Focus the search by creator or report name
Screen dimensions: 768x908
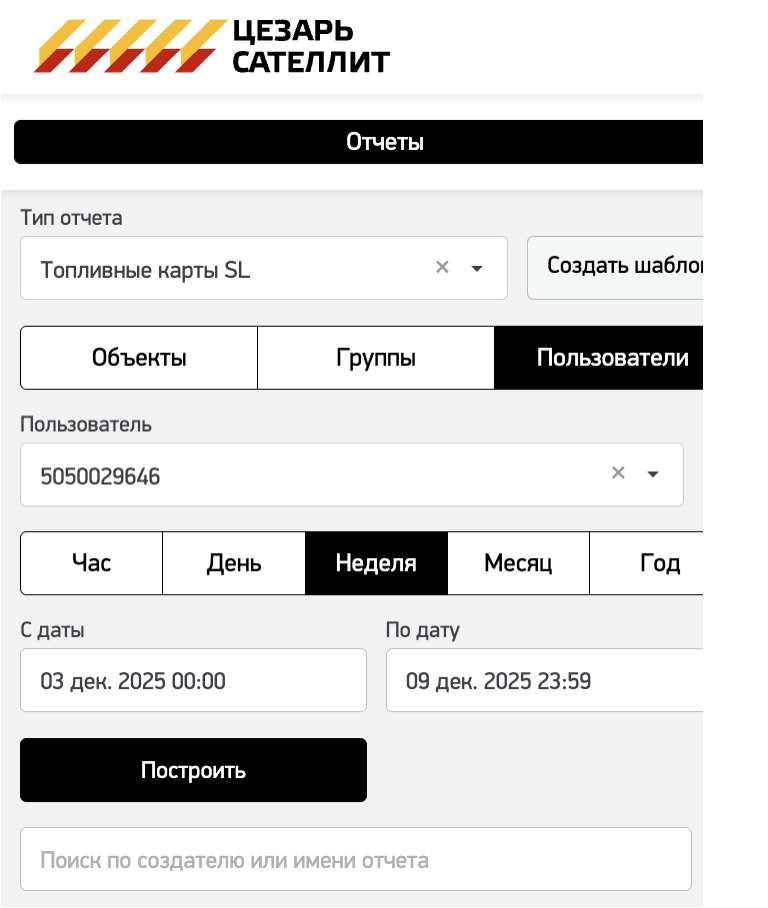coord(355,859)
